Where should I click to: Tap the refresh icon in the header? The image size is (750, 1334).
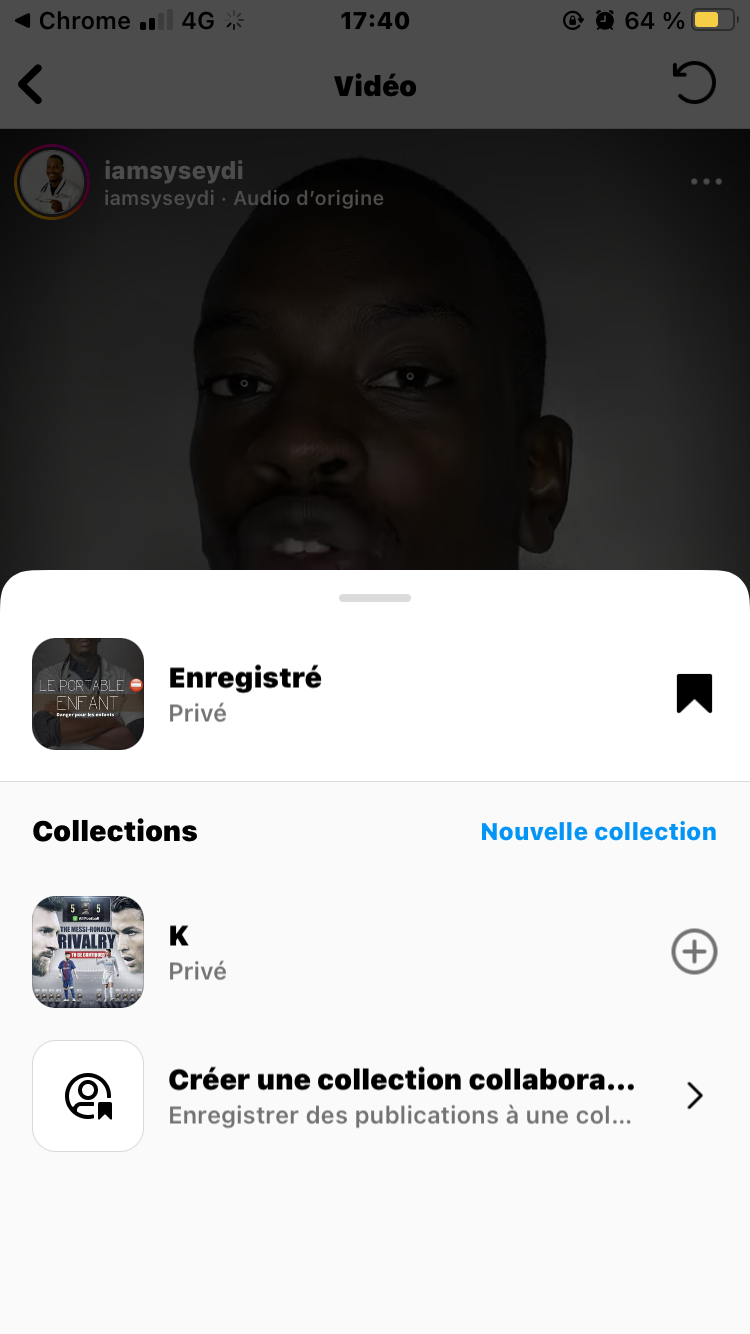pos(694,84)
